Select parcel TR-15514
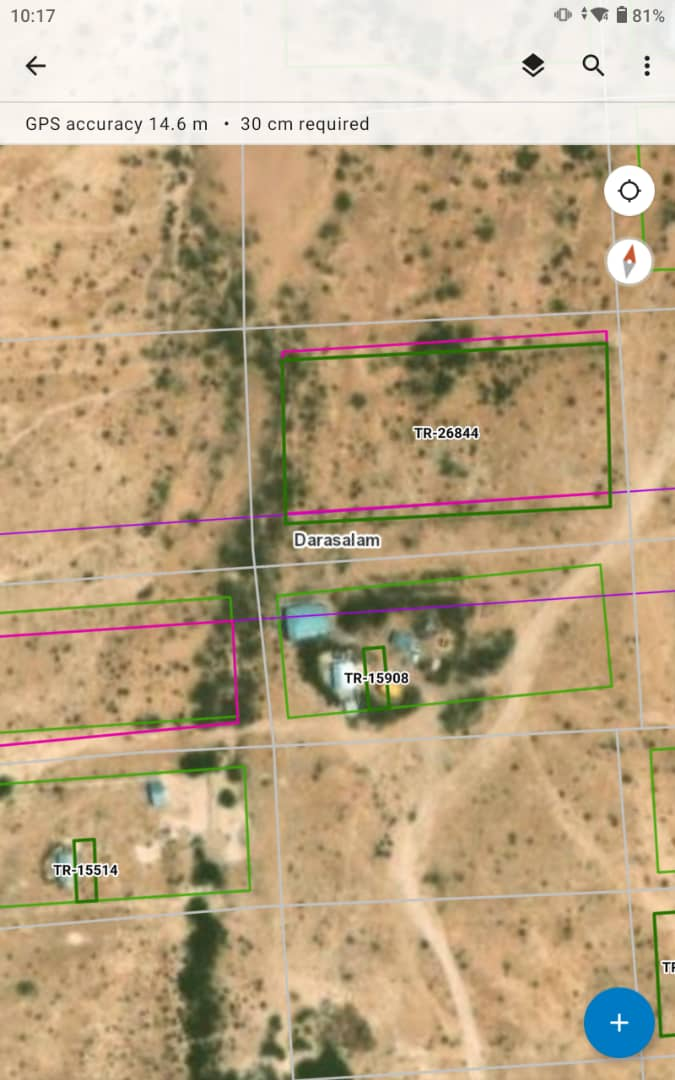This screenshot has width=675, height=1080. pyautogui.click(x=85, y=870)
